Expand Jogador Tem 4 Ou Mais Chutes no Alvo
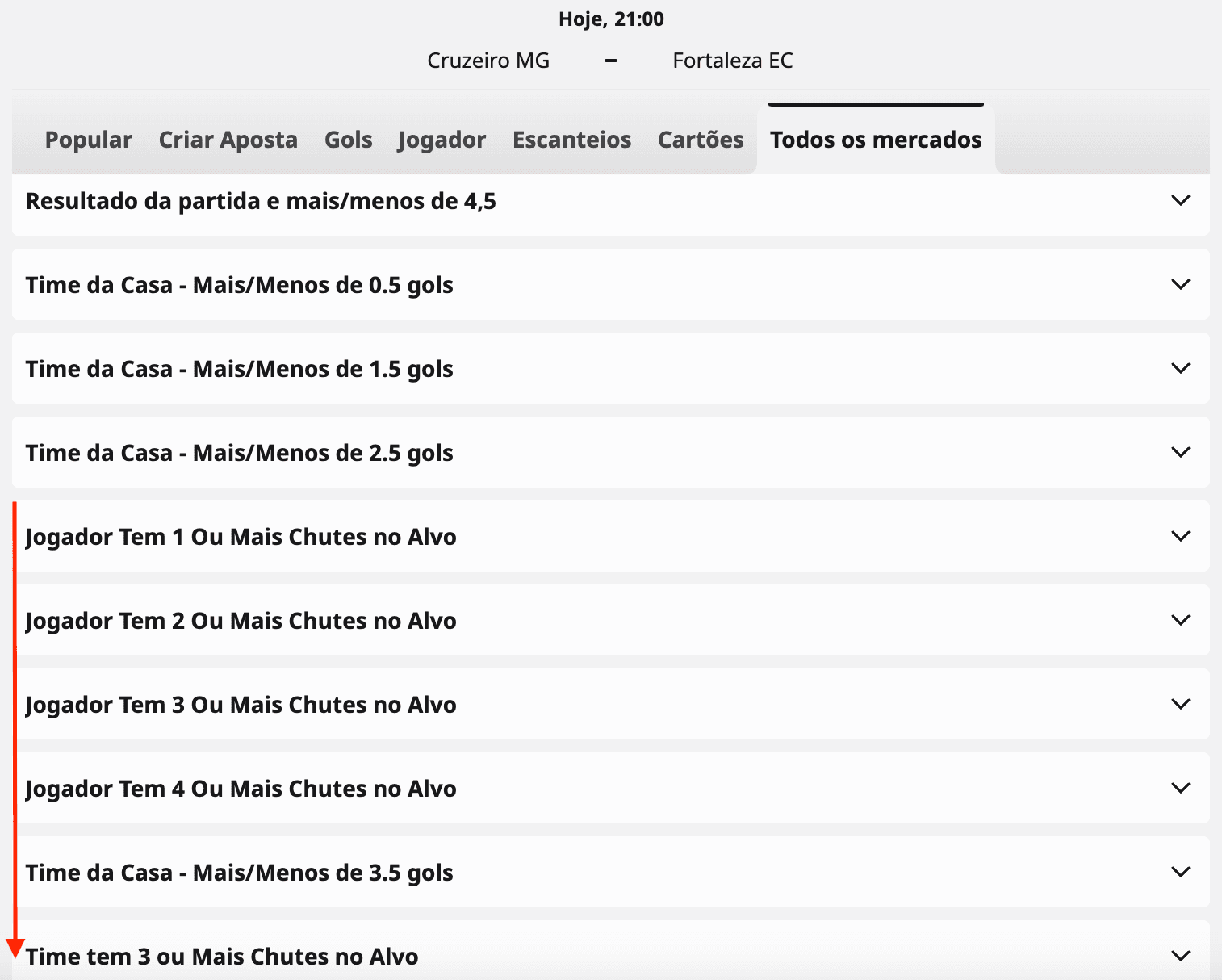This screenshot has height=980, width=1222. coord(611,788)
